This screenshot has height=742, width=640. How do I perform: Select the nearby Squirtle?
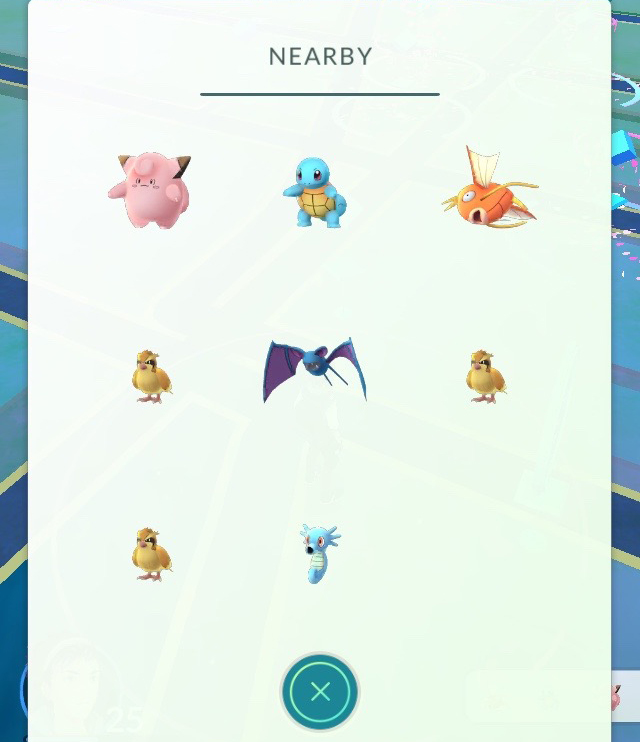point(316,193)
